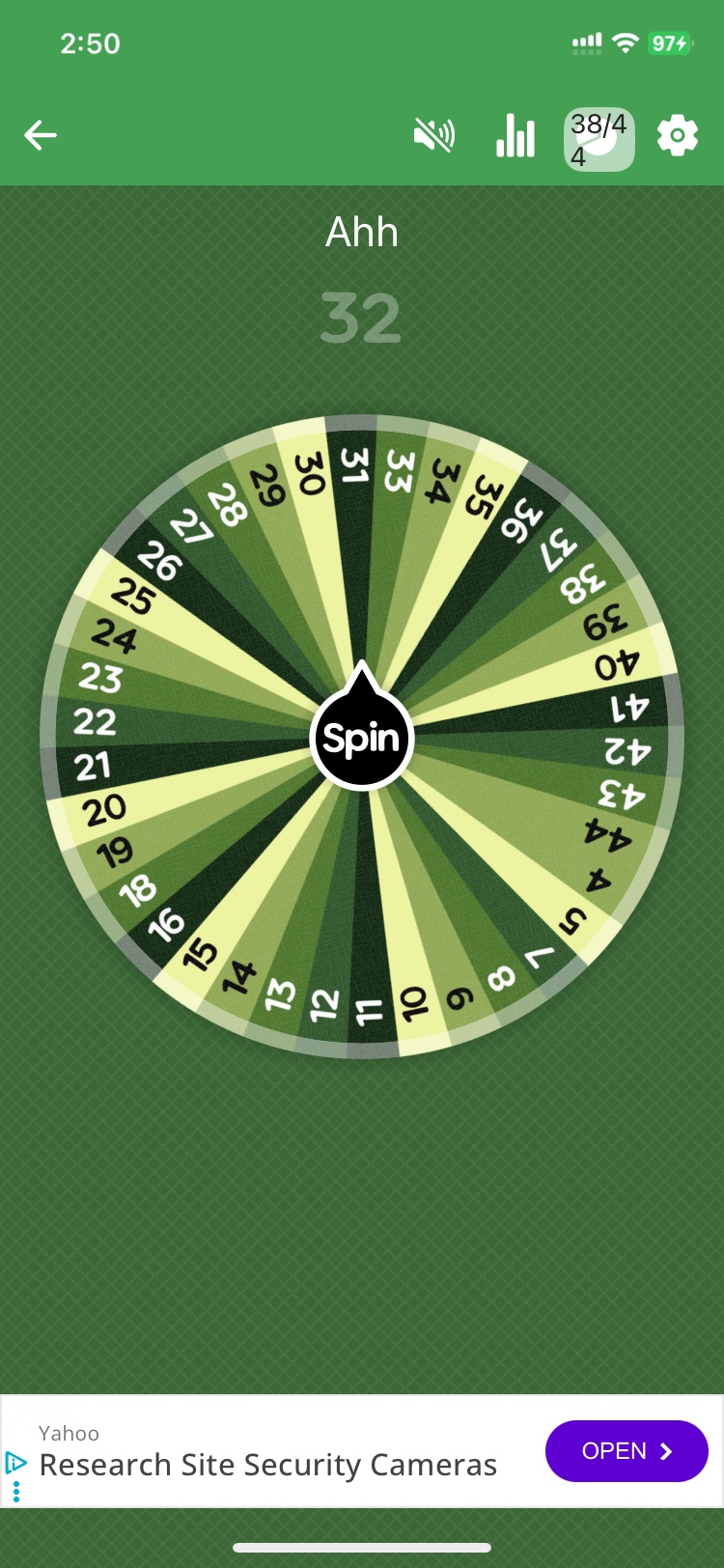Screen dimensions: 724x1568
Task: Unmute the wheel sound
Action: tap(434, 136)
